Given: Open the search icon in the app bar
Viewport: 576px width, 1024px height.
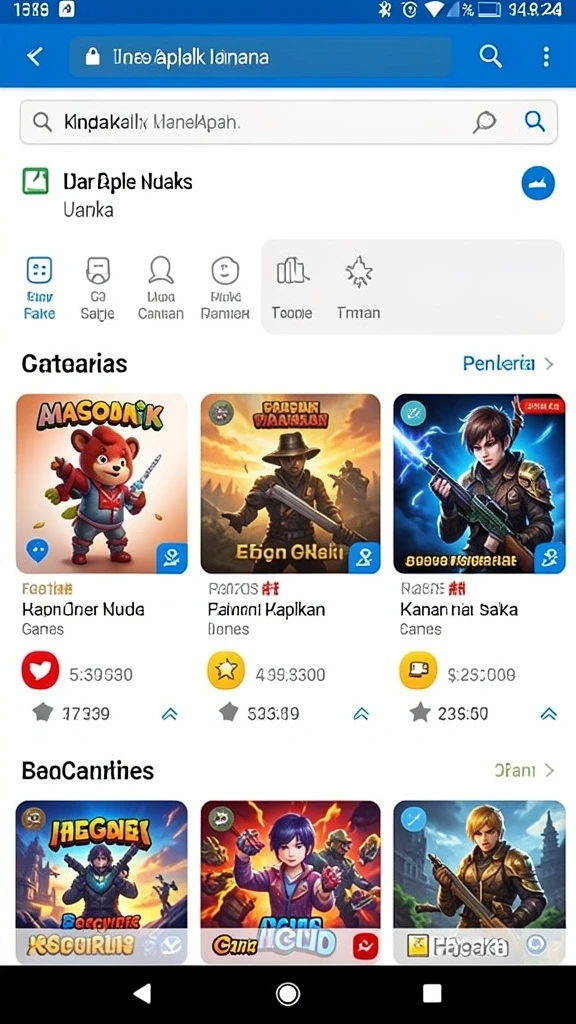Looking at the screenshot, I should click(x=490, y=57).
